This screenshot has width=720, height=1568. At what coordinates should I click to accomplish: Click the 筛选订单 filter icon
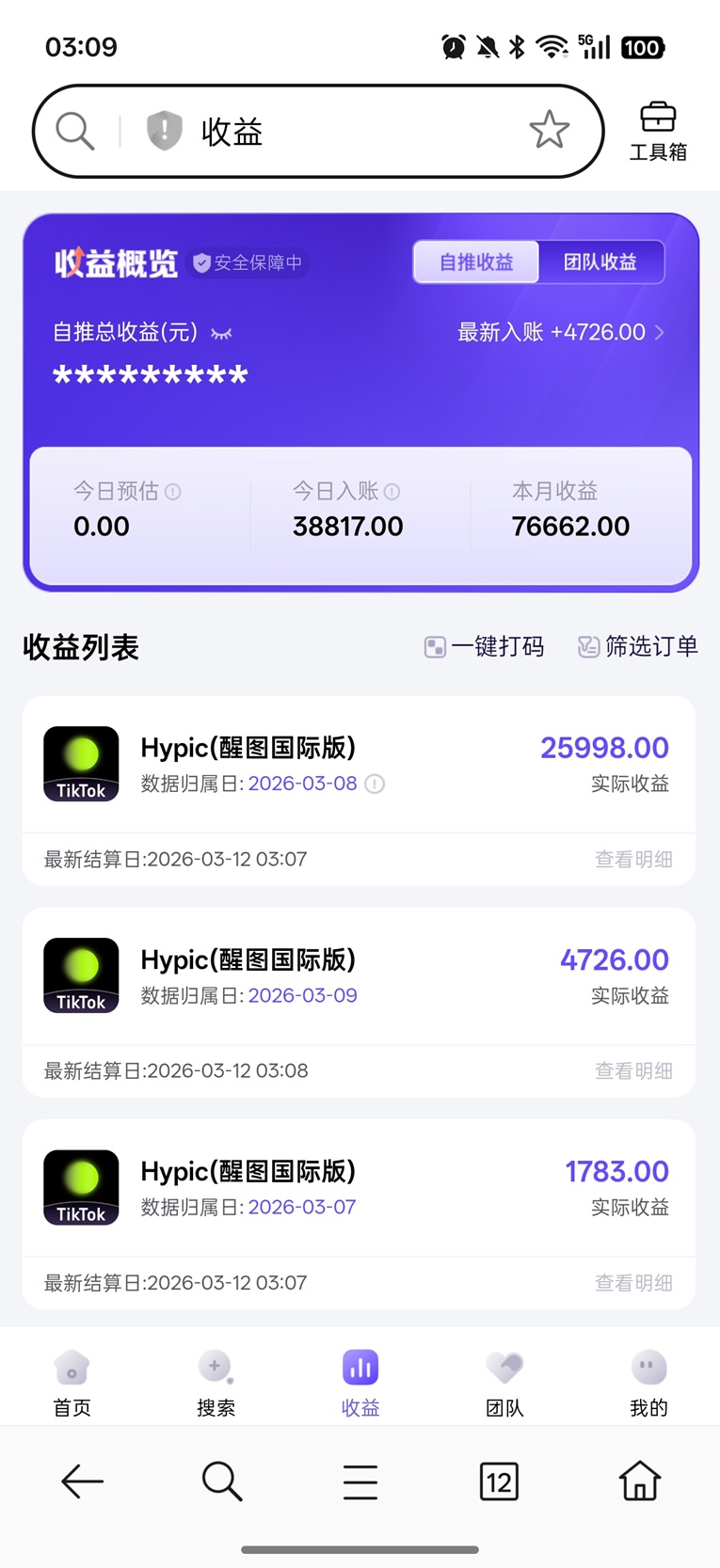click(590, 646)
